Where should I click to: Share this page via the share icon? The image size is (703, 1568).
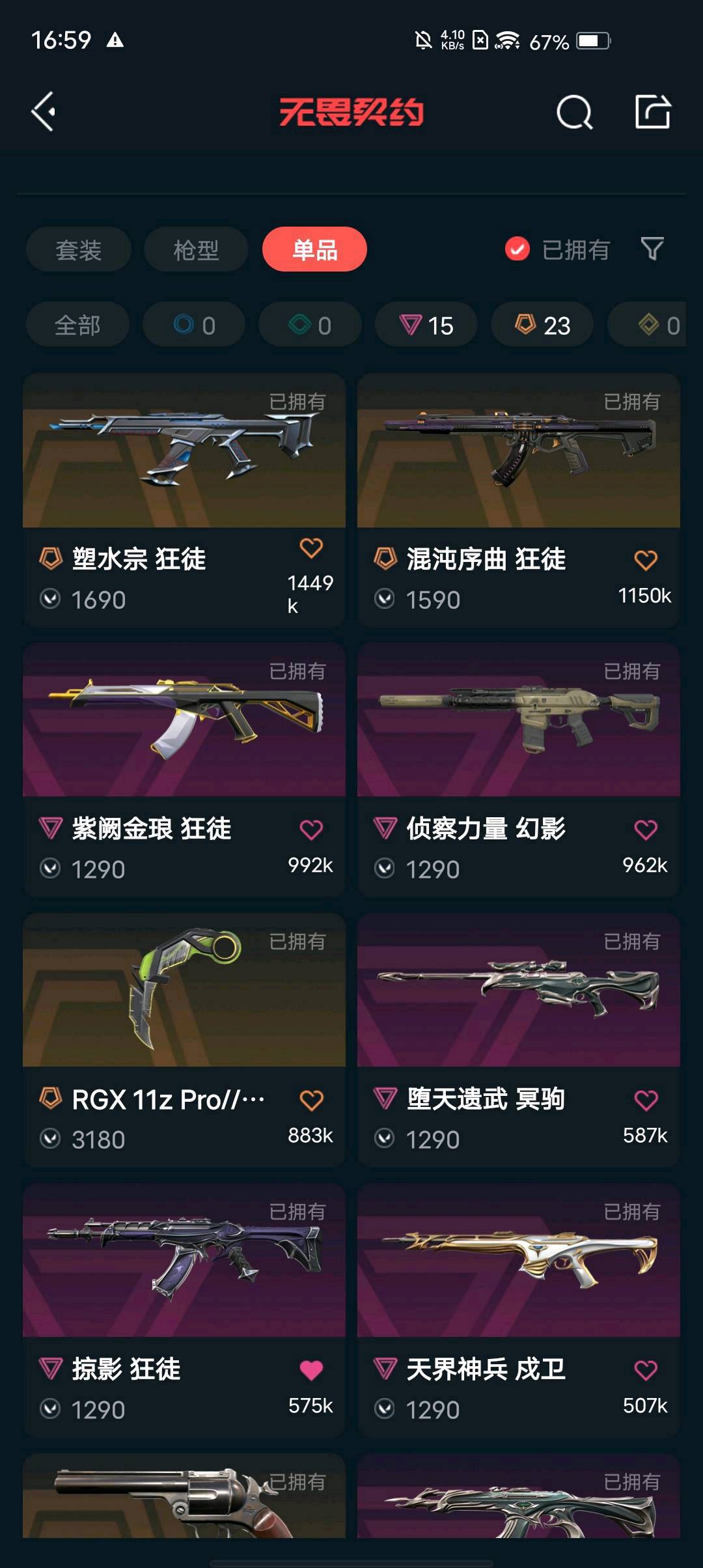(x=653, y=112)
